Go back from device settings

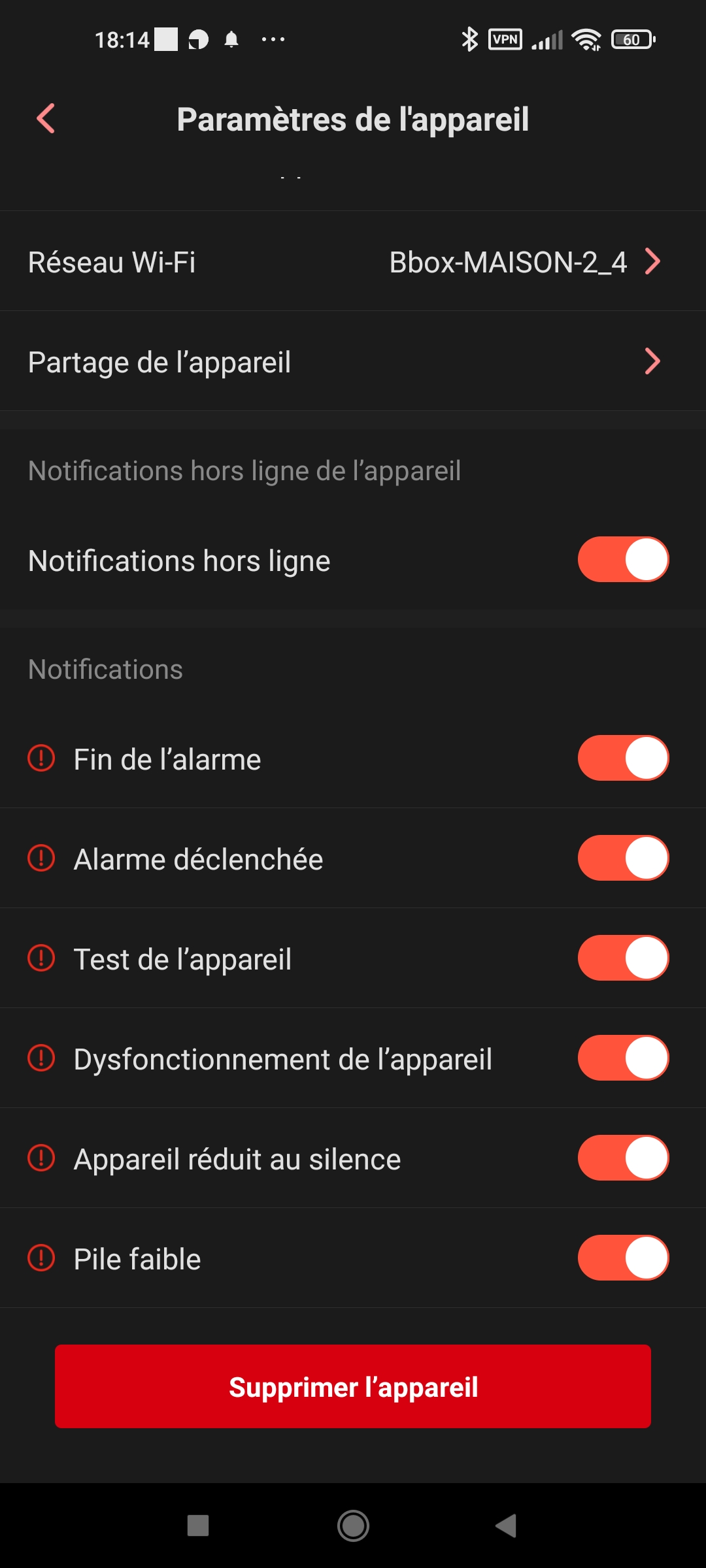(x=46, y=119)
